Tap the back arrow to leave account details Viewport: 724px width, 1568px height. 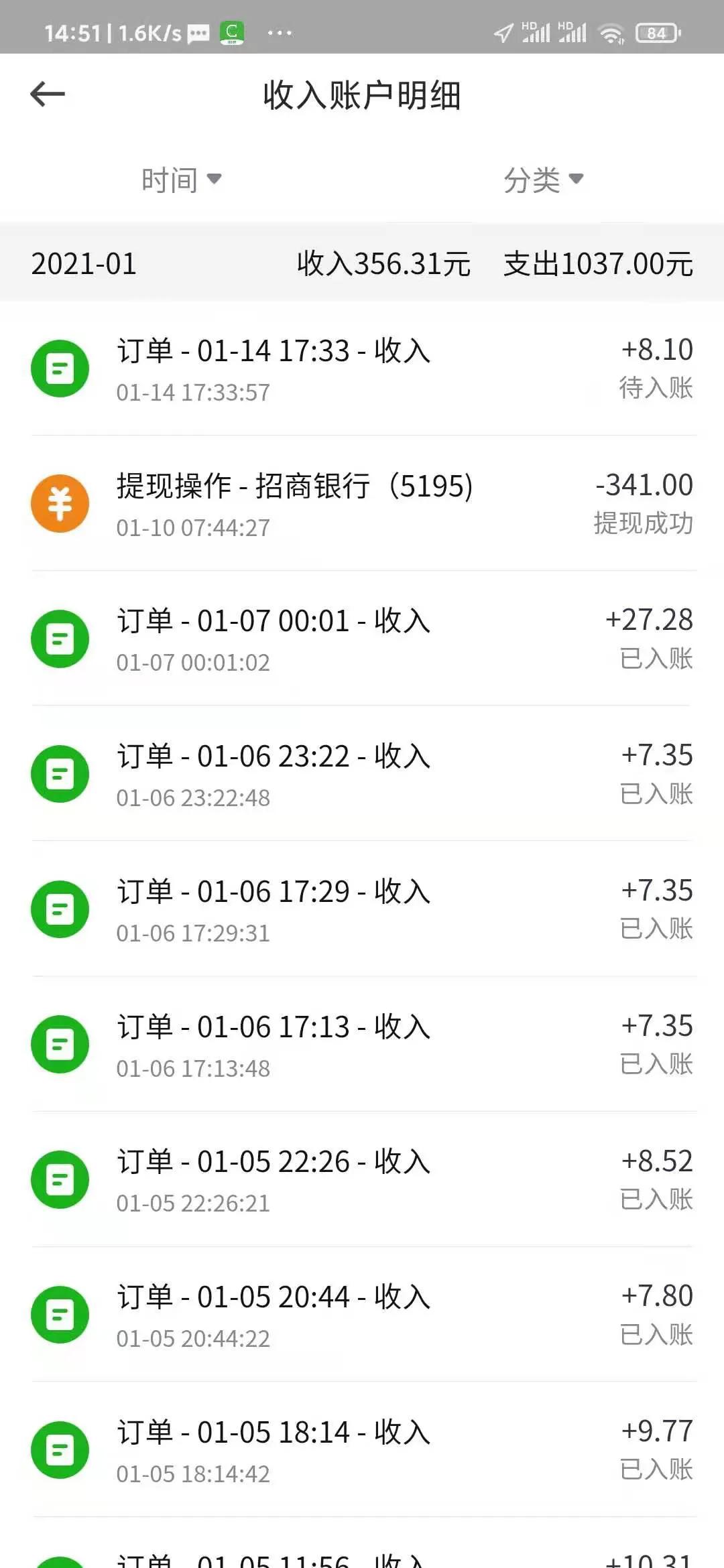pos(48,94)
